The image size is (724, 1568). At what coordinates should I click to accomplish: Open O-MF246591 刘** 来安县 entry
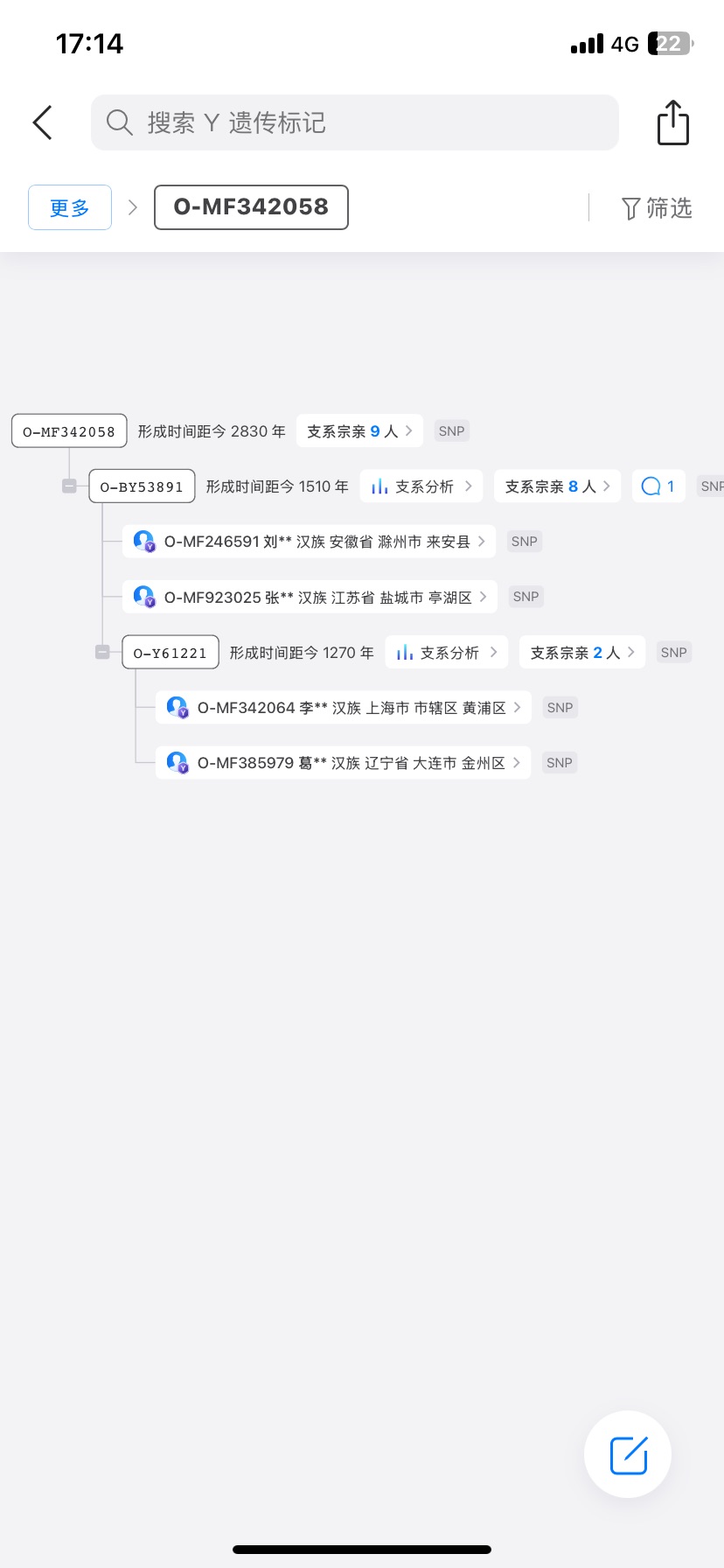click(x=310, y=542)
